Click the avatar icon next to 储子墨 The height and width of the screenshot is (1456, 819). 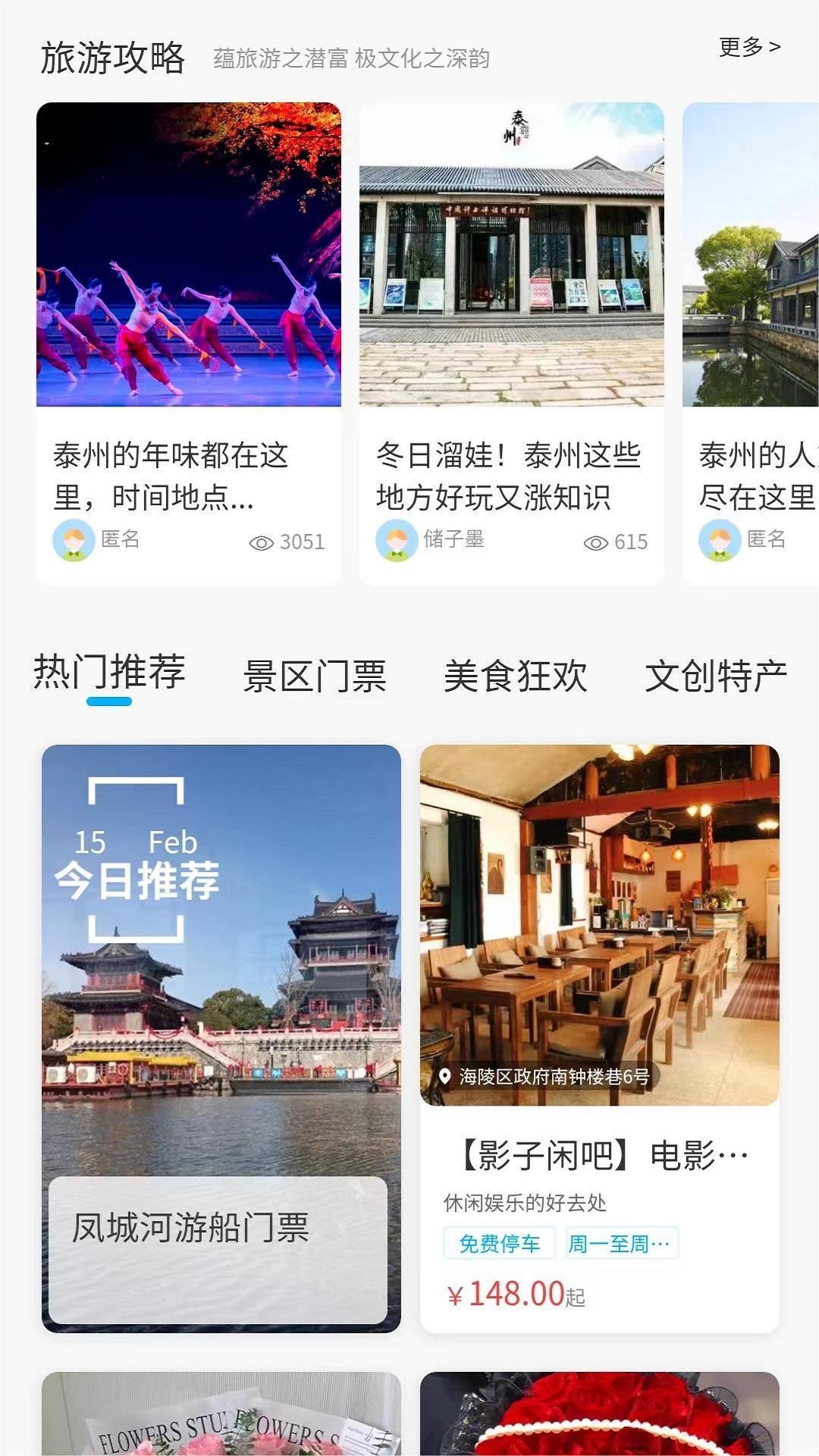(x=395, y=541)
